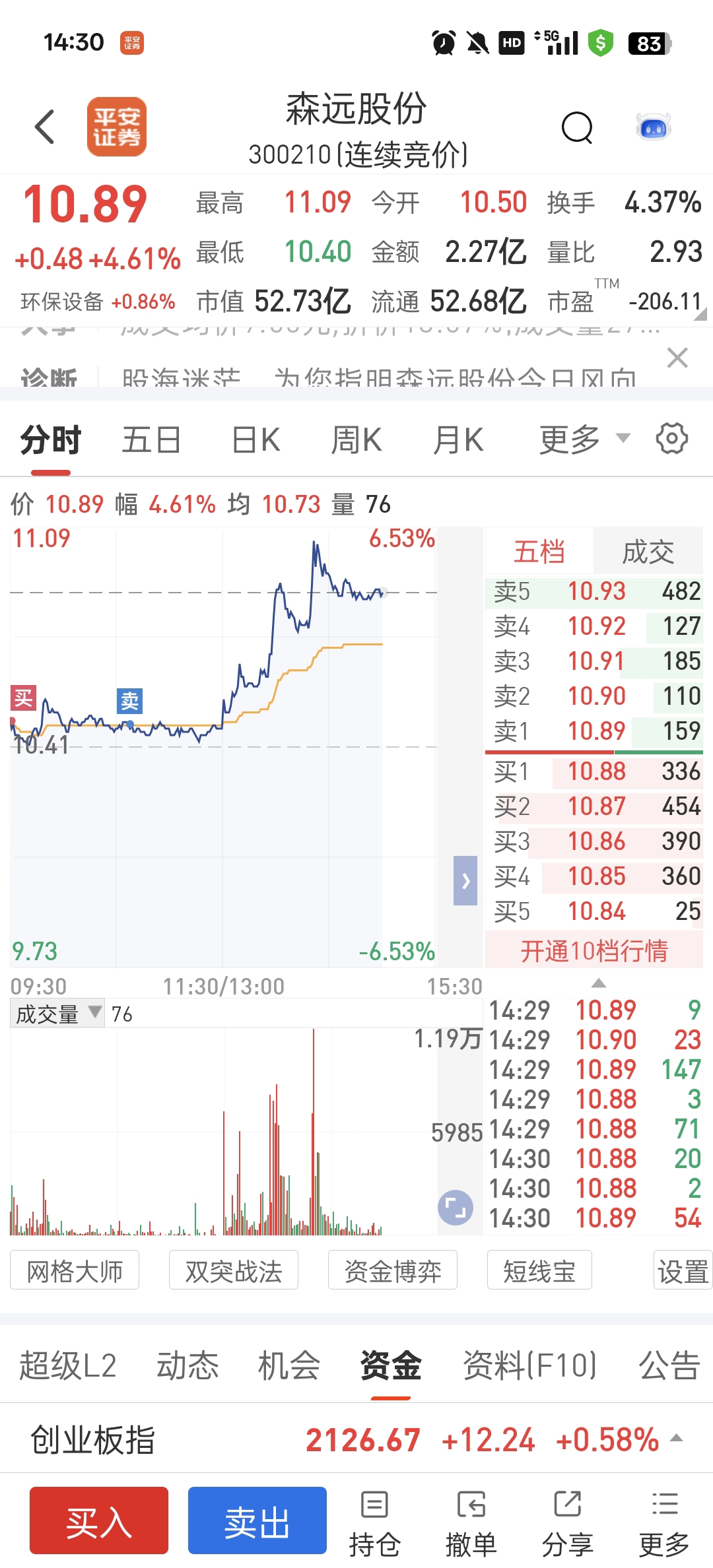Switch to the 五日 chart tab
Image resolution: width=713 pixels, height=1568 pixels.
click(151, 440)
